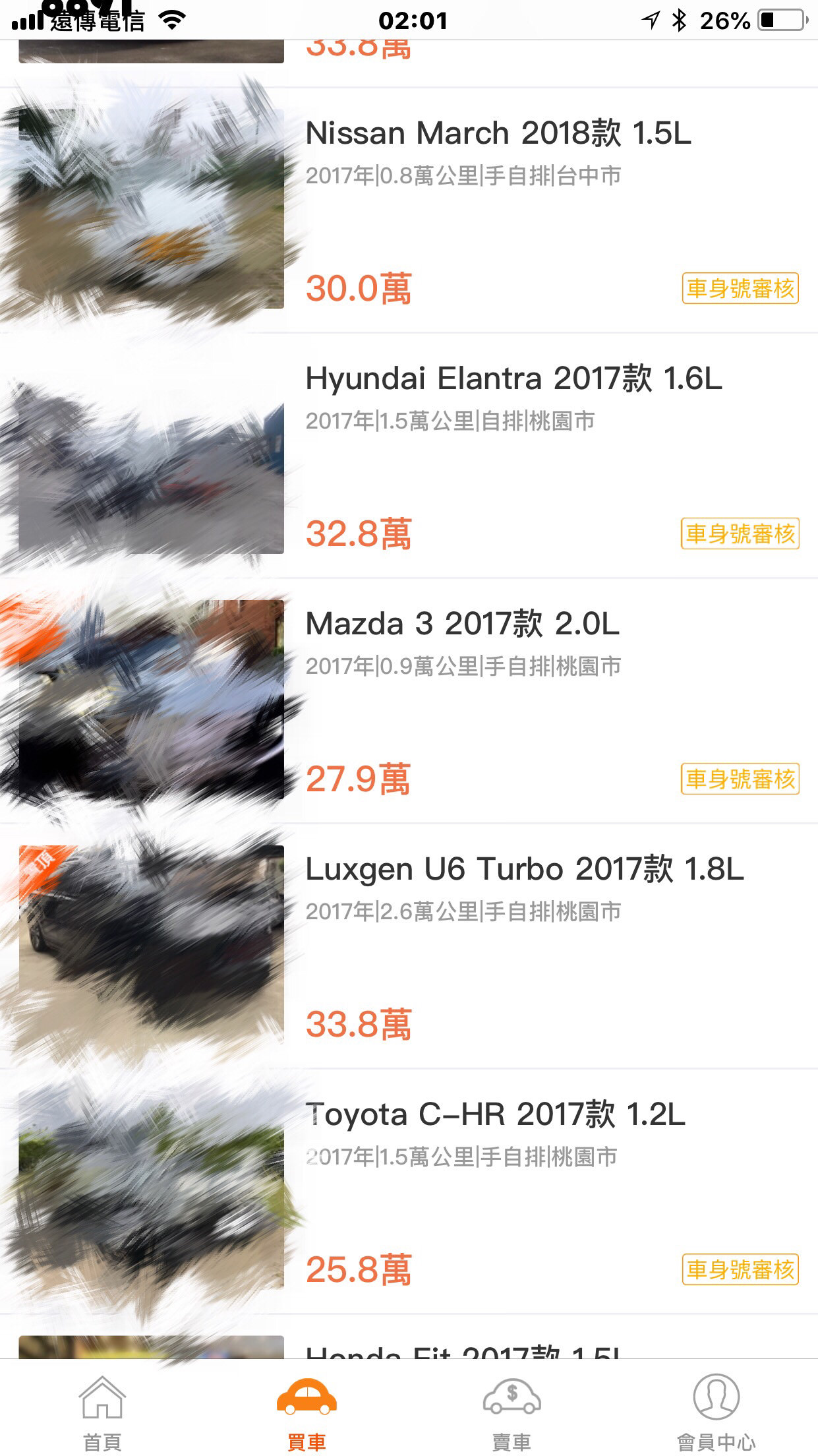Open 會員中心 via the person icon
This screenshot has height=1456, width=818.
click(x=716, y=1393)
